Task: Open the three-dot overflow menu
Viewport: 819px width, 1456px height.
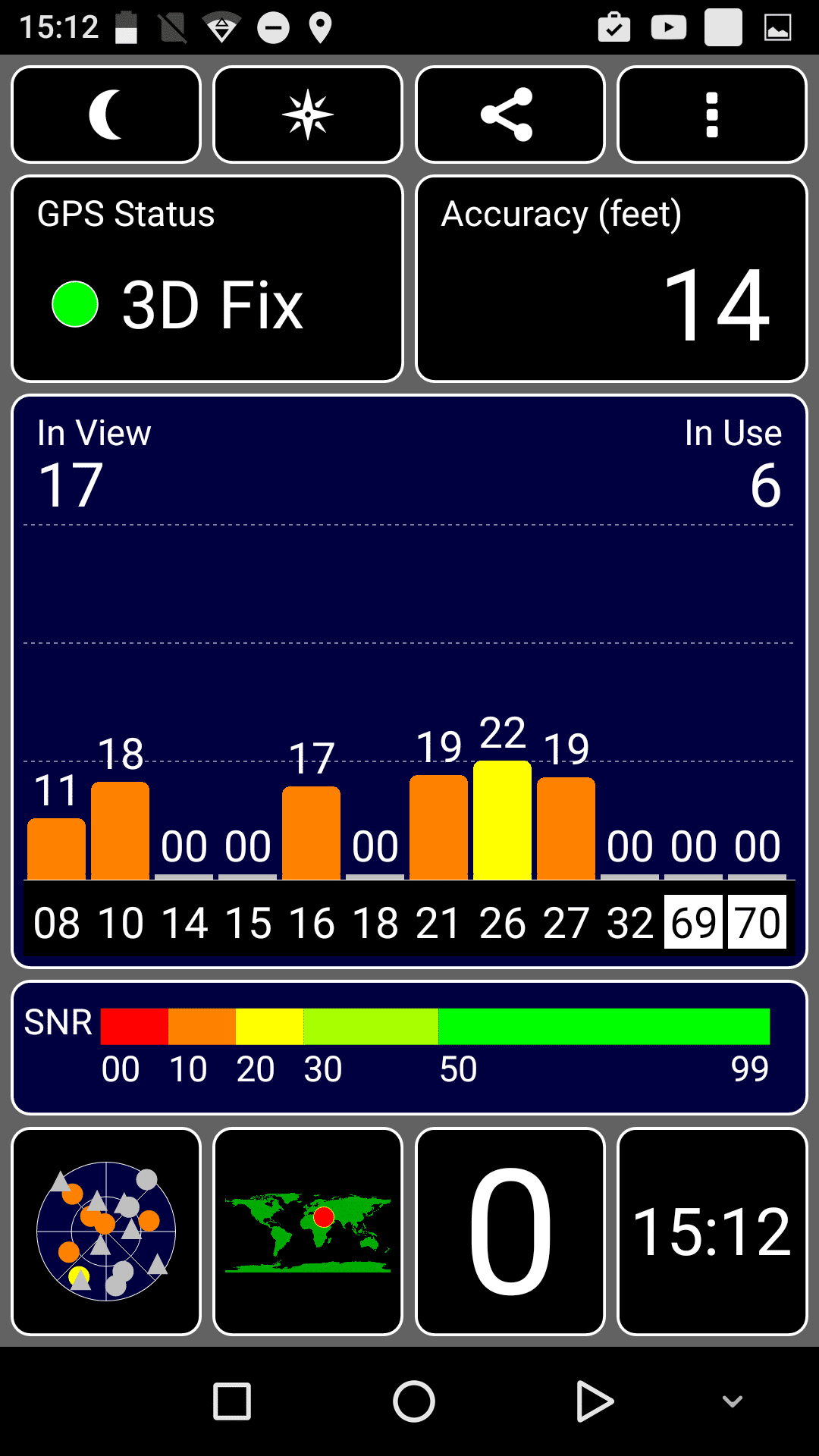Action: [x=711, y=115]
